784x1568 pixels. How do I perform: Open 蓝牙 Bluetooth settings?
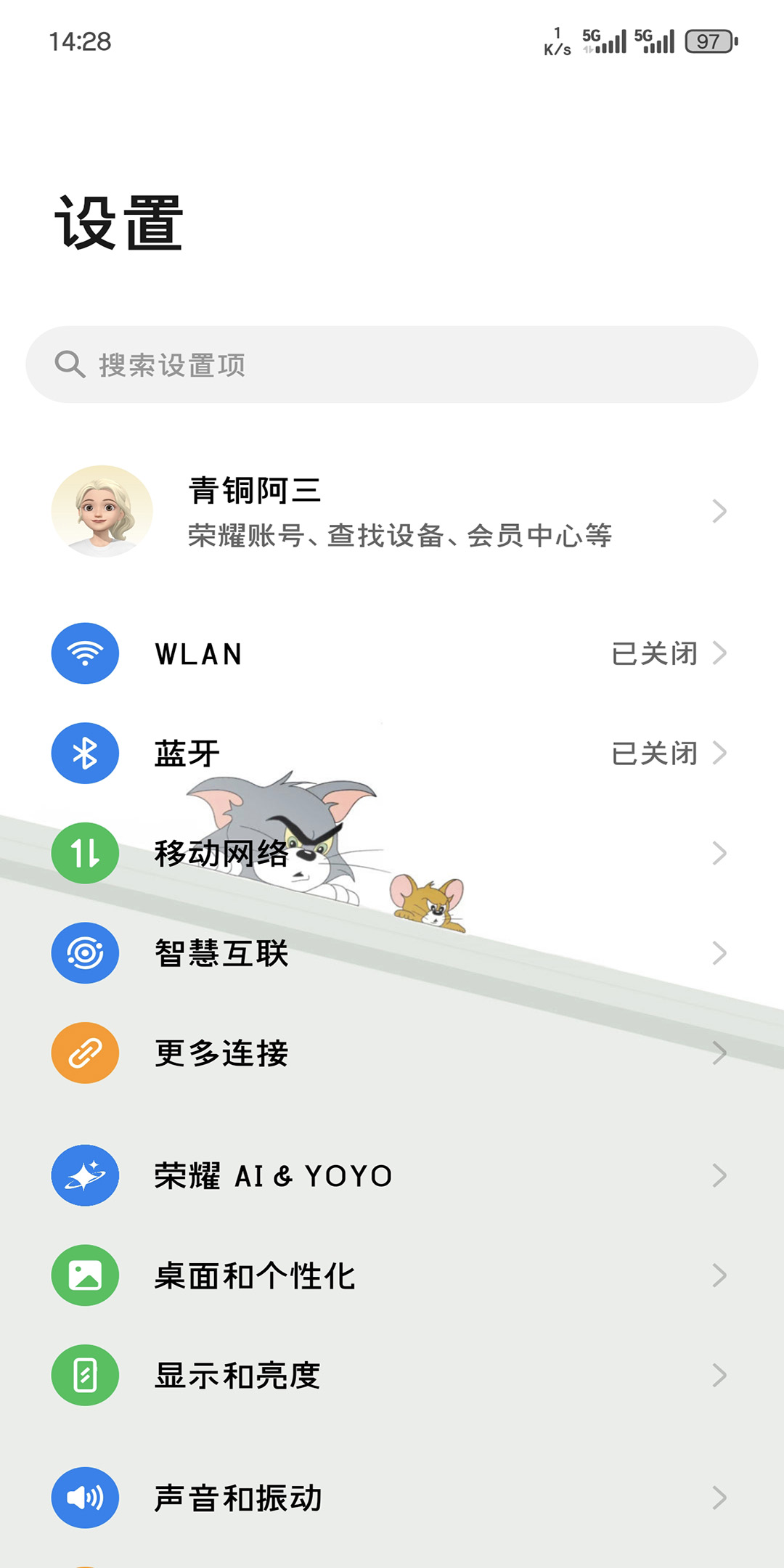[x=392, y=754]
